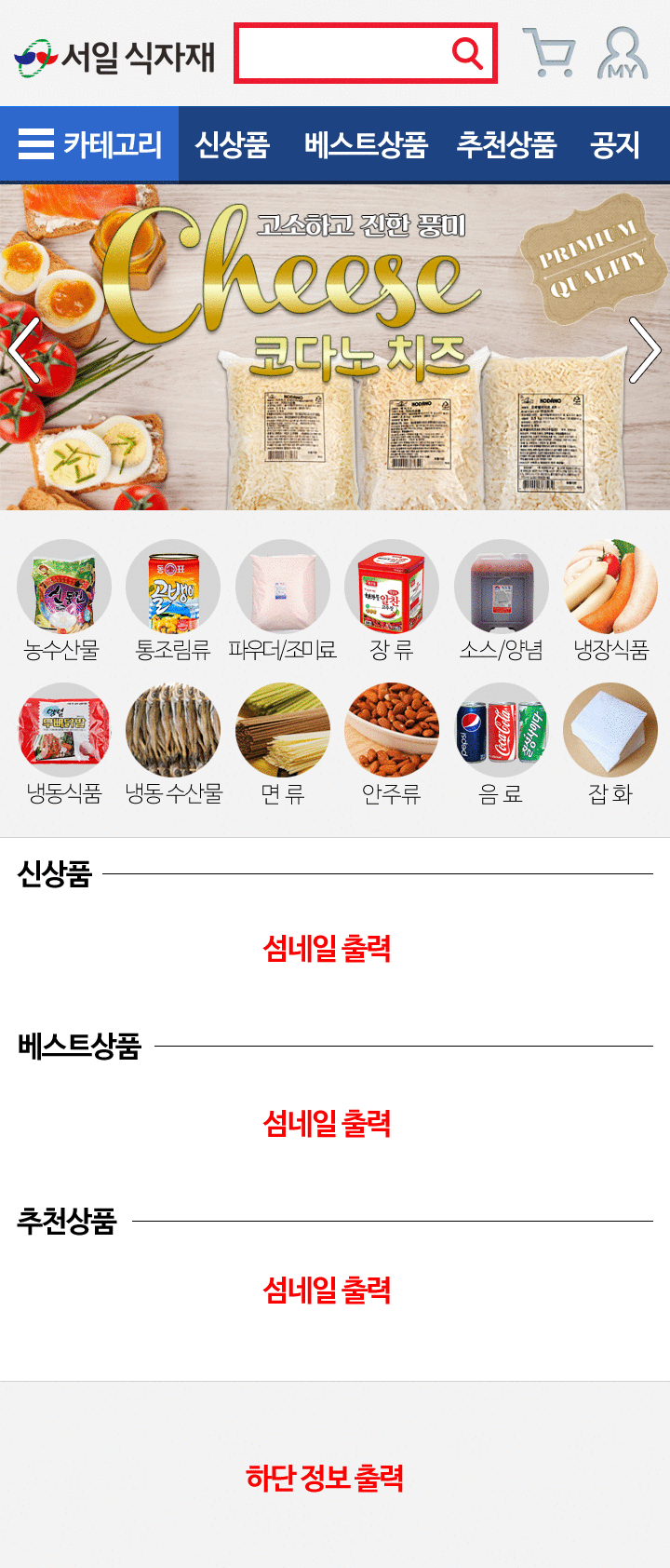Viewport: 670px width, 1568px height.
Task: Switch to the 신상품 tab
Action: pos(232,144)
